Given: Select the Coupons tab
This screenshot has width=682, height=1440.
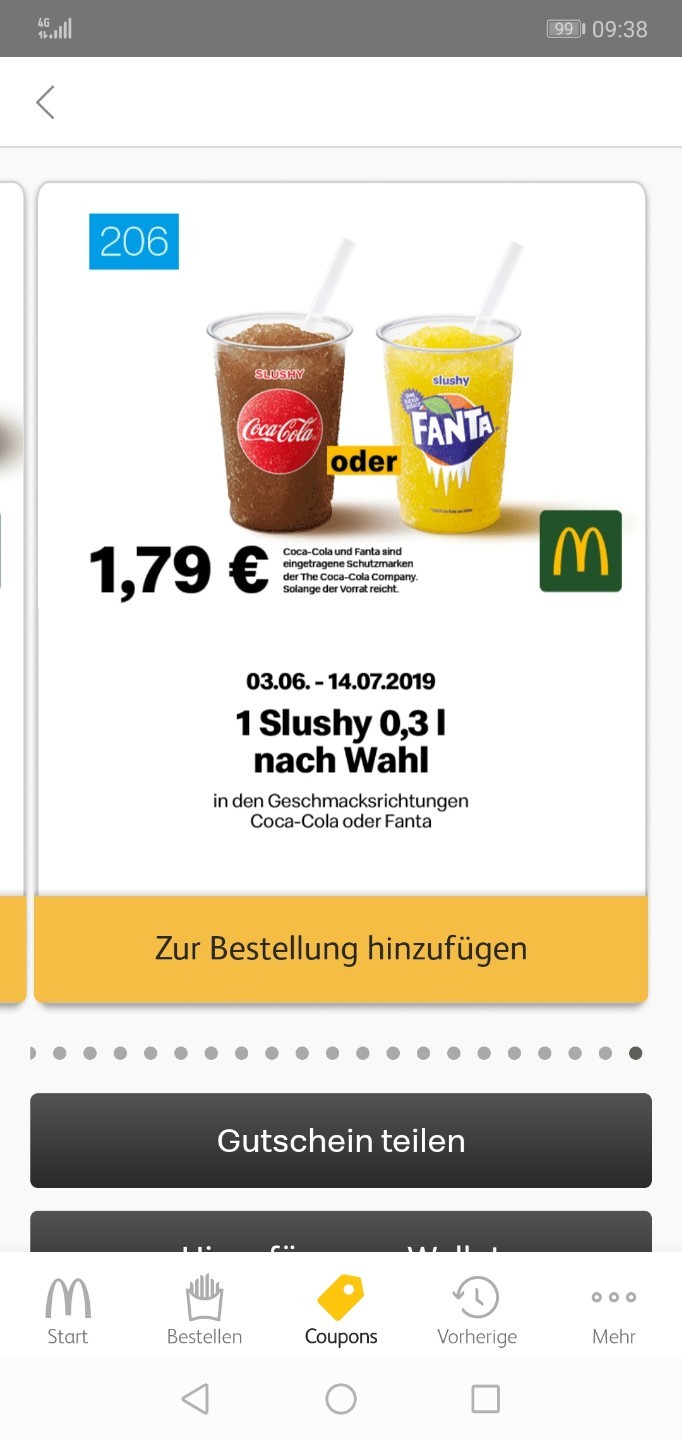Looking at the screenshot, I should [341, 1311].
